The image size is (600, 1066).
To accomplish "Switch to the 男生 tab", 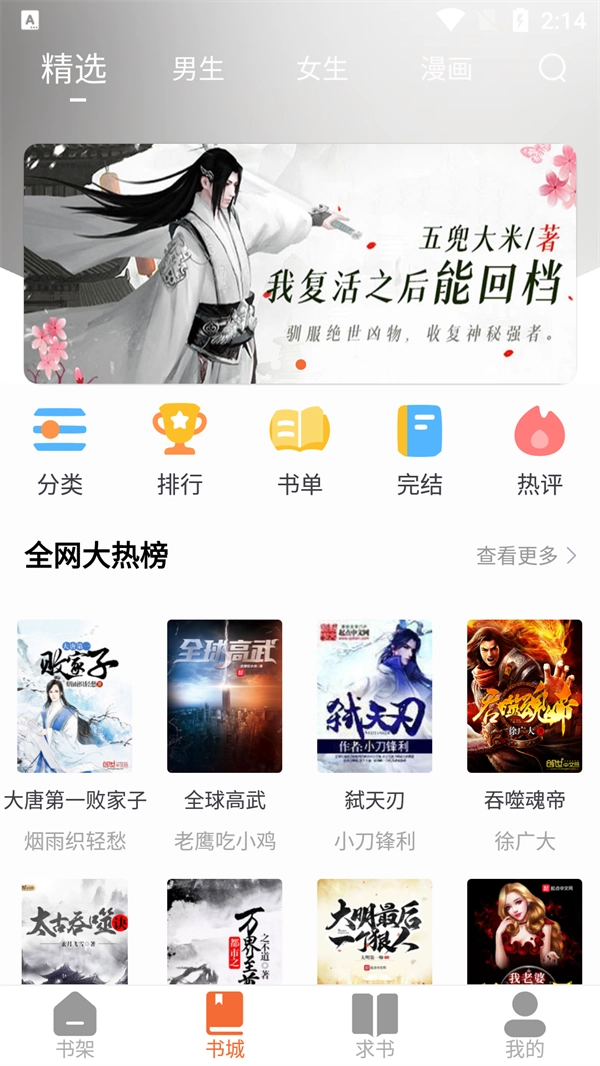I will (197, 69).
